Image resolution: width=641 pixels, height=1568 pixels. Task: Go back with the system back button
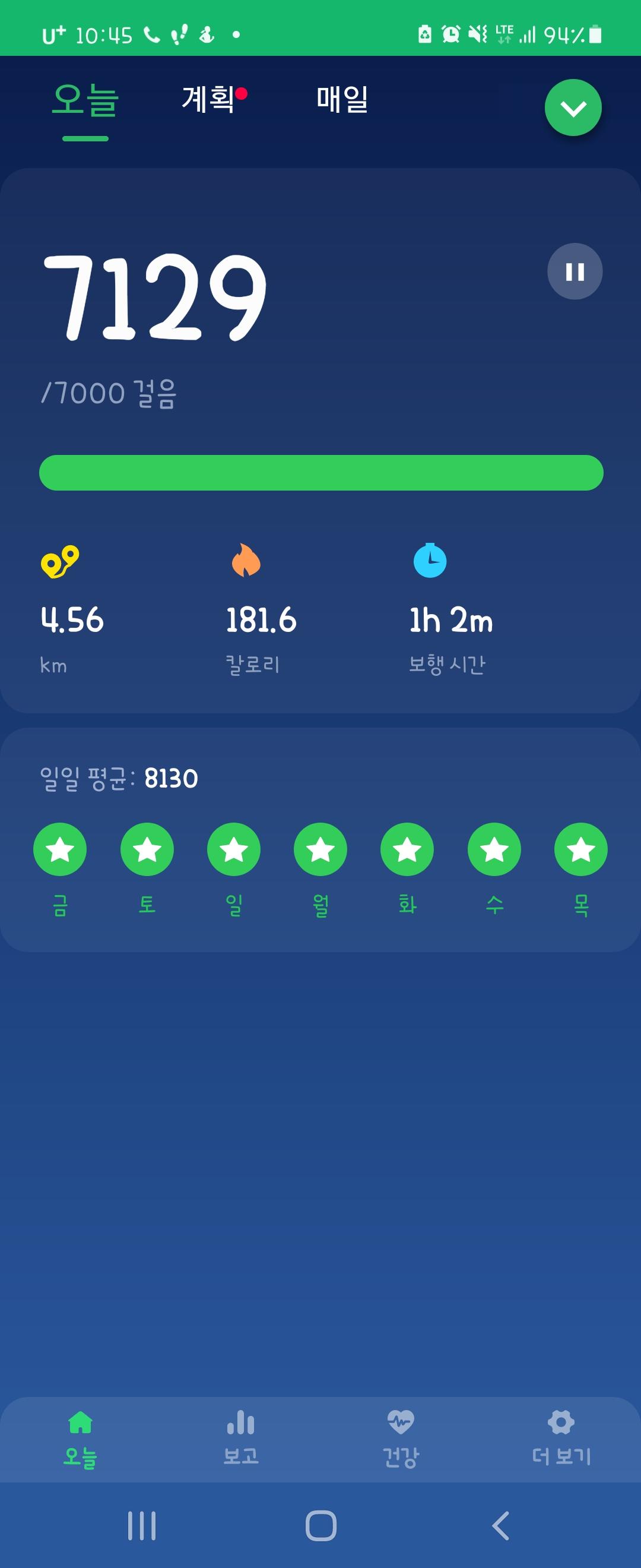[500, 1526]
